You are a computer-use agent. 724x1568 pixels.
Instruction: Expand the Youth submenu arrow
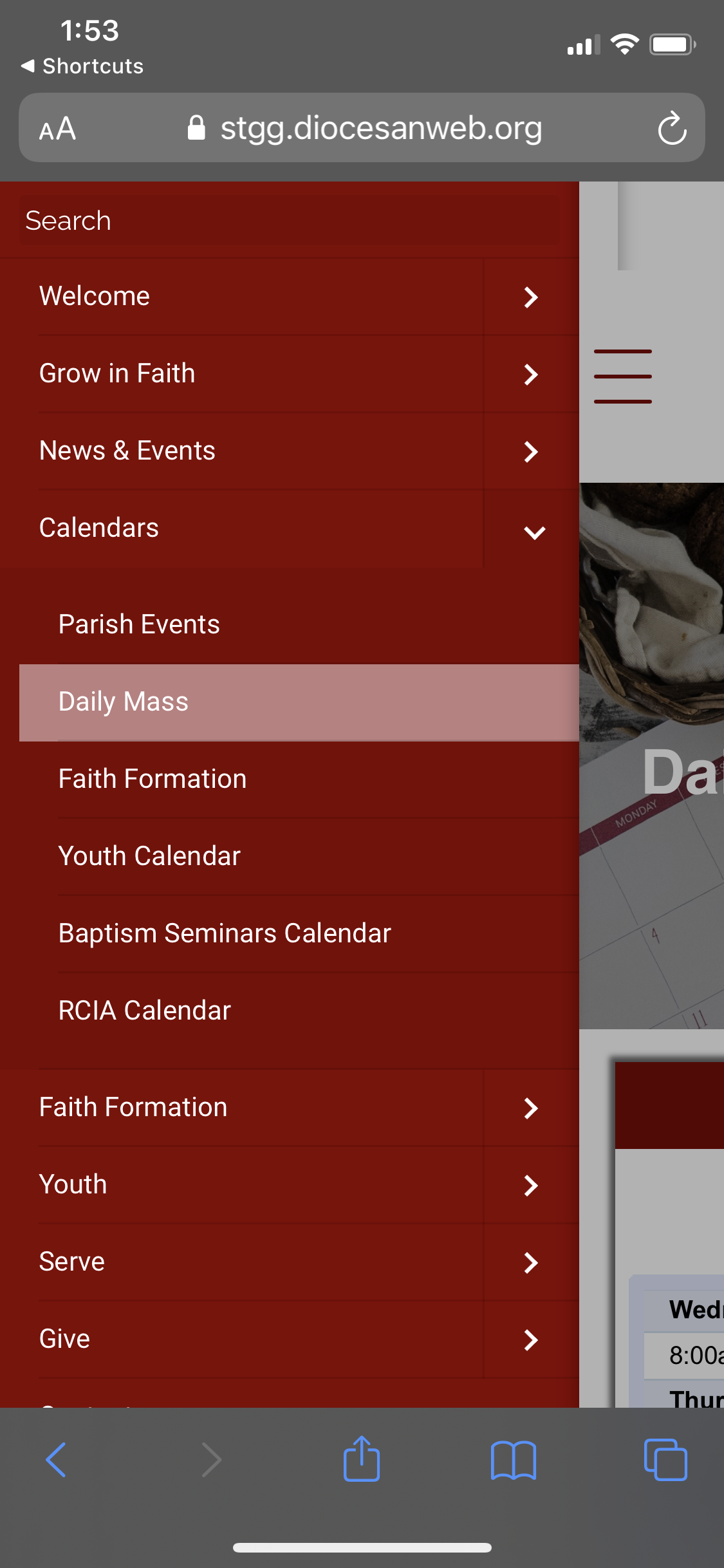531,1185
